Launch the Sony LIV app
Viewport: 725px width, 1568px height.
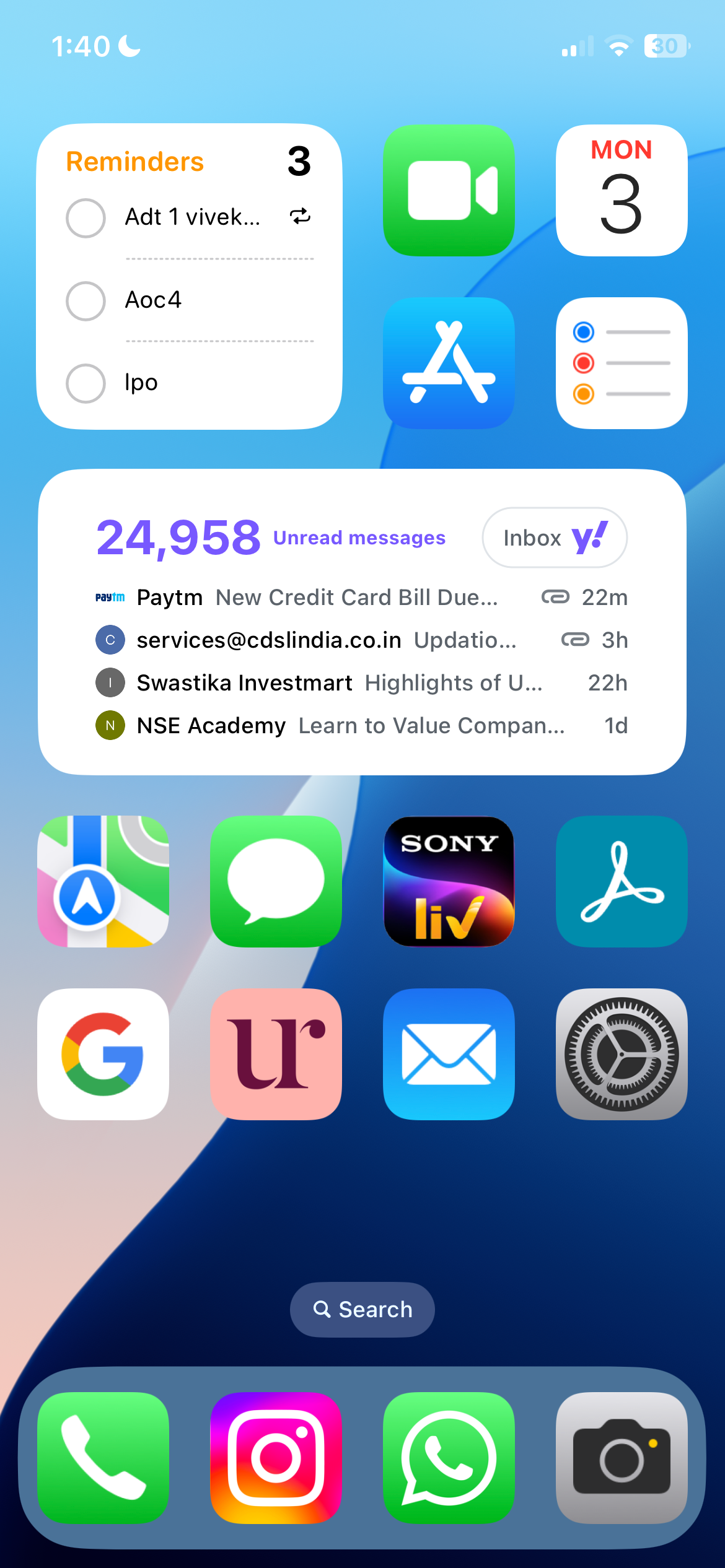click(x=449, y=881)
